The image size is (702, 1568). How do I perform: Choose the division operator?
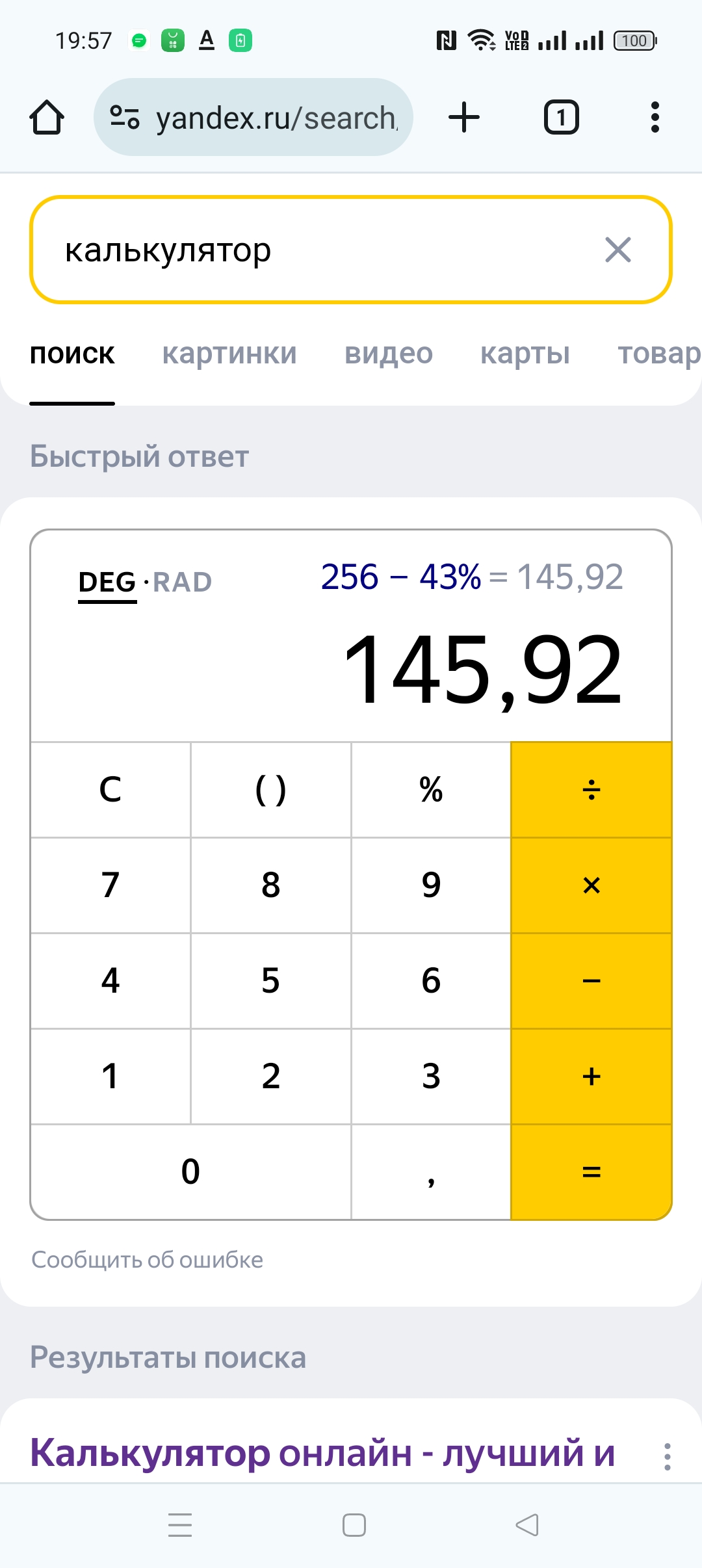(x=591, y=790)
